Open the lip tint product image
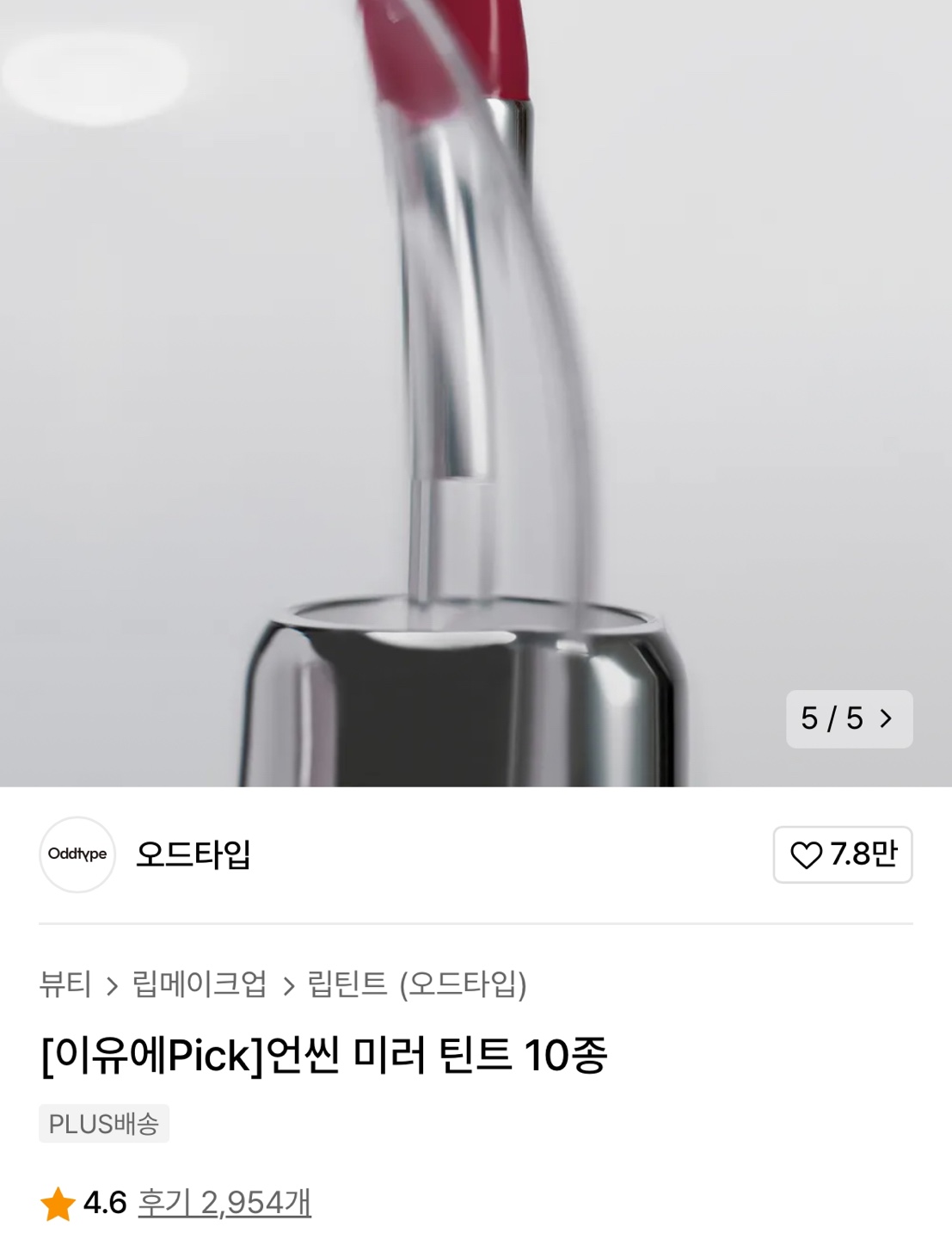The height and width of the screenshot is (1239, 952). [476, 387]
